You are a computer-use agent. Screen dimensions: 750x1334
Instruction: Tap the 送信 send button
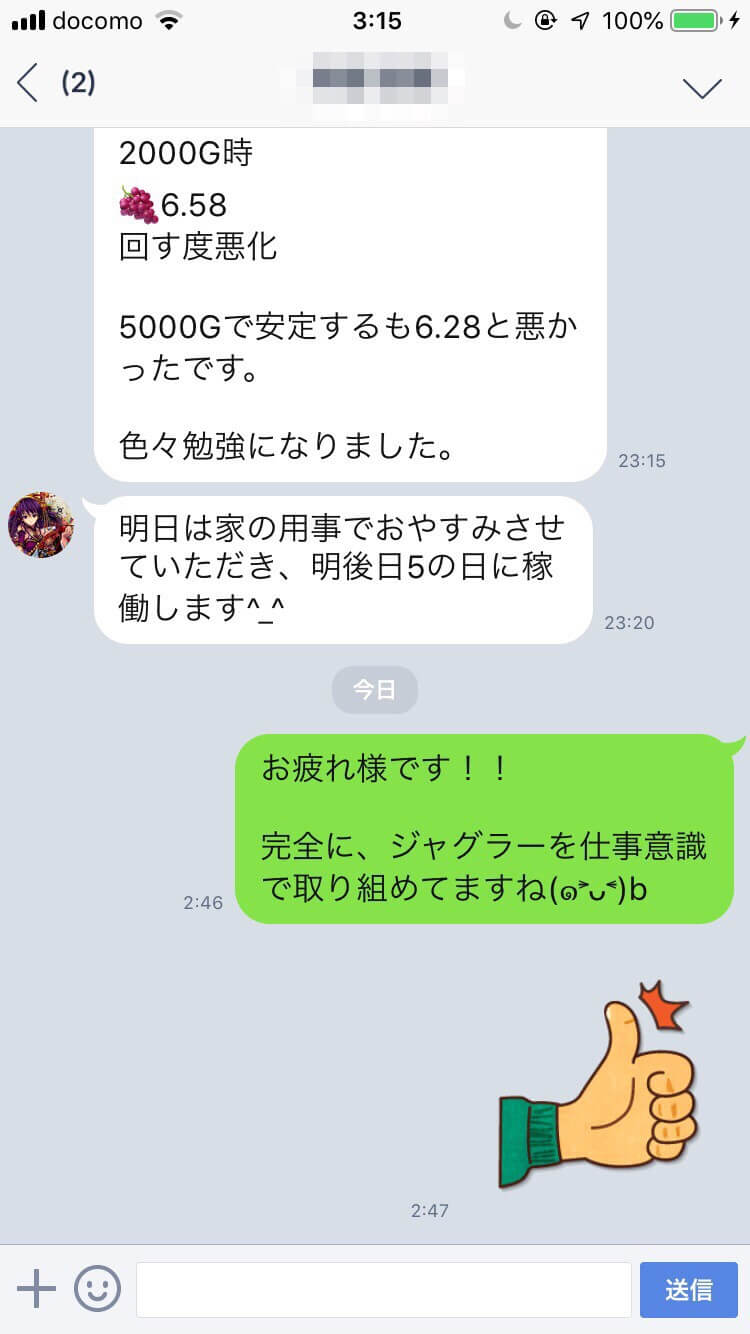[688, 1289]
